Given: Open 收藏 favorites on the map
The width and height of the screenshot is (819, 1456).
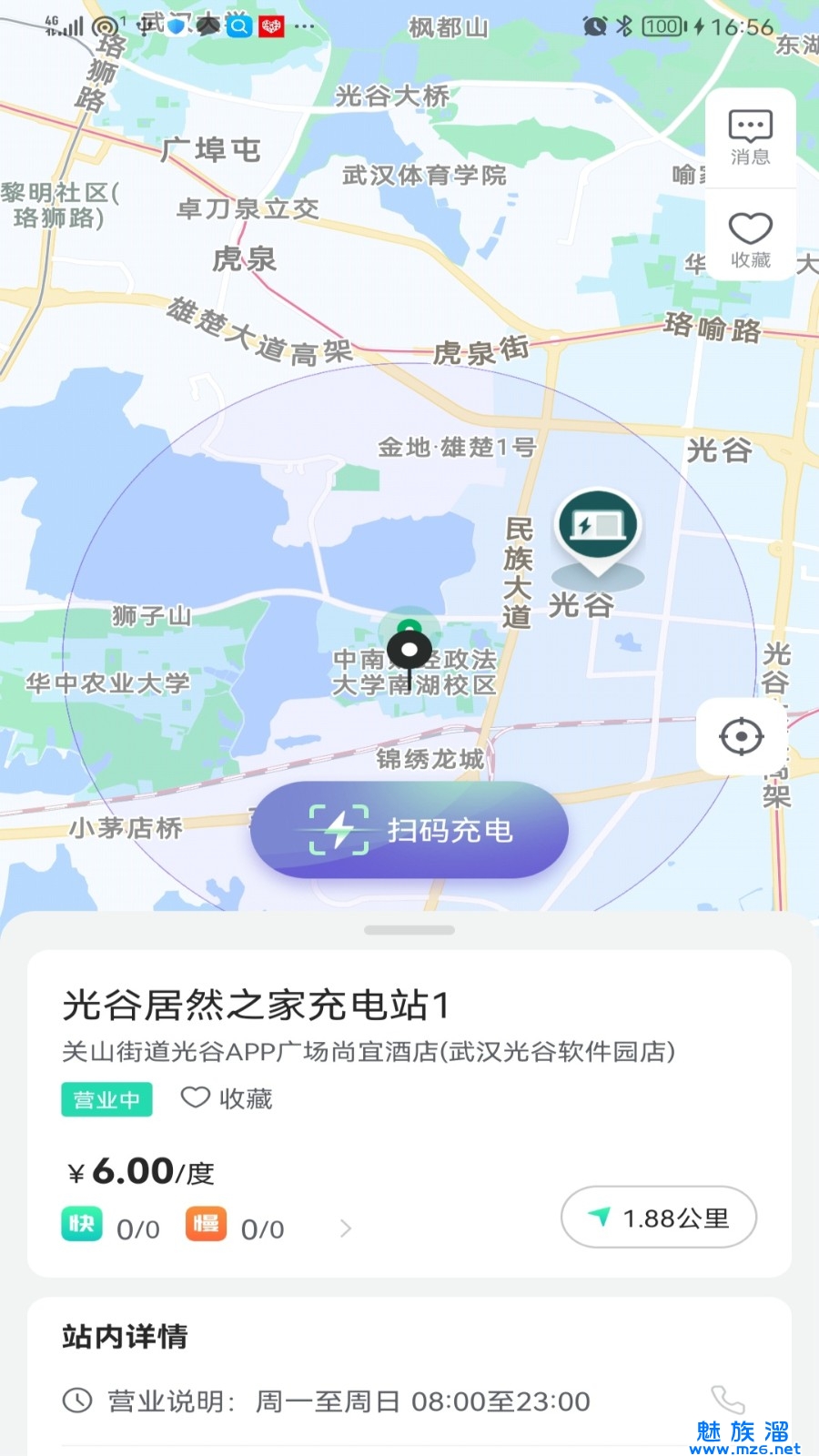Looking at the screenshot, I should pyautogui.click(x=750, y=239).
